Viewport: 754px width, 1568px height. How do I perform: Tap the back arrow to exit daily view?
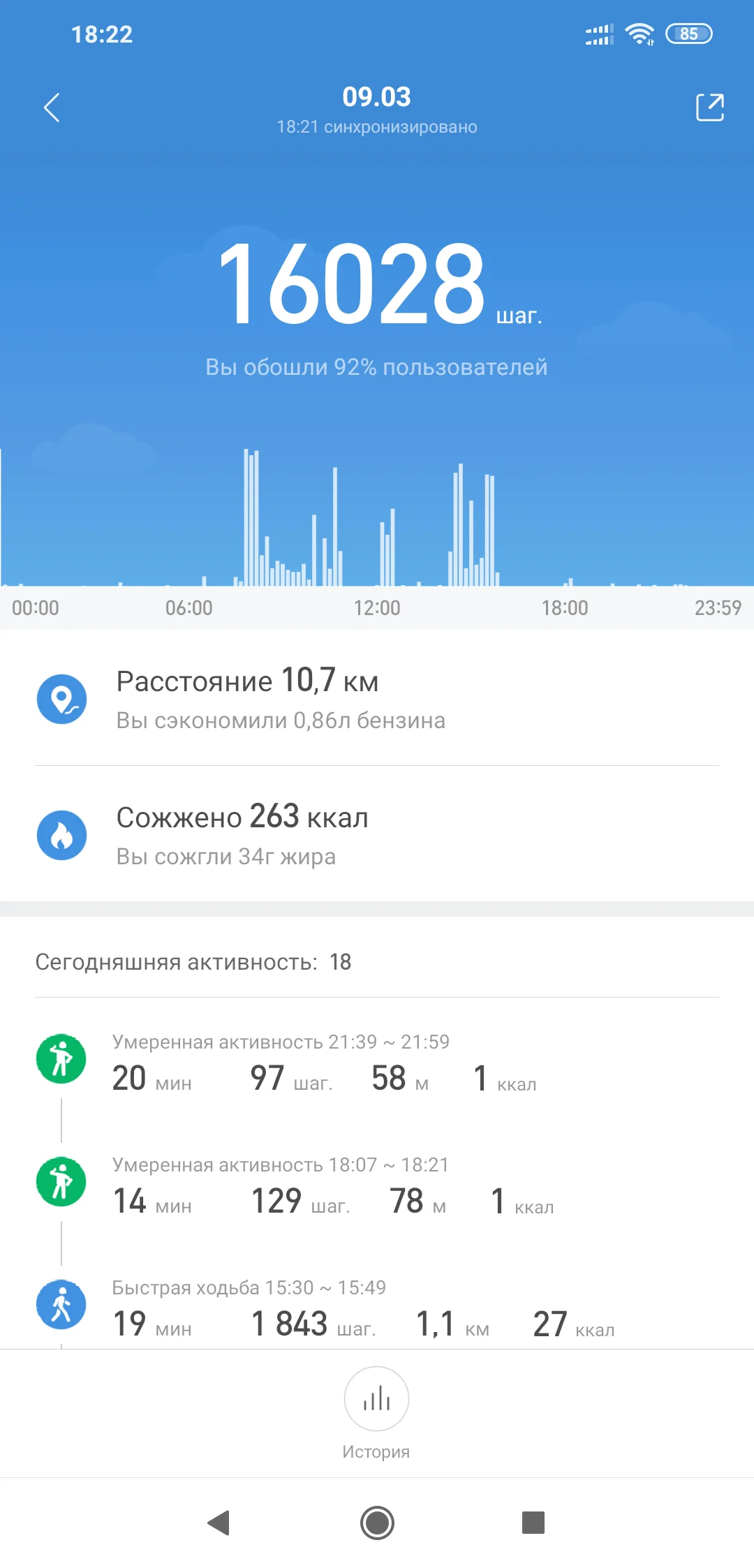52,108
